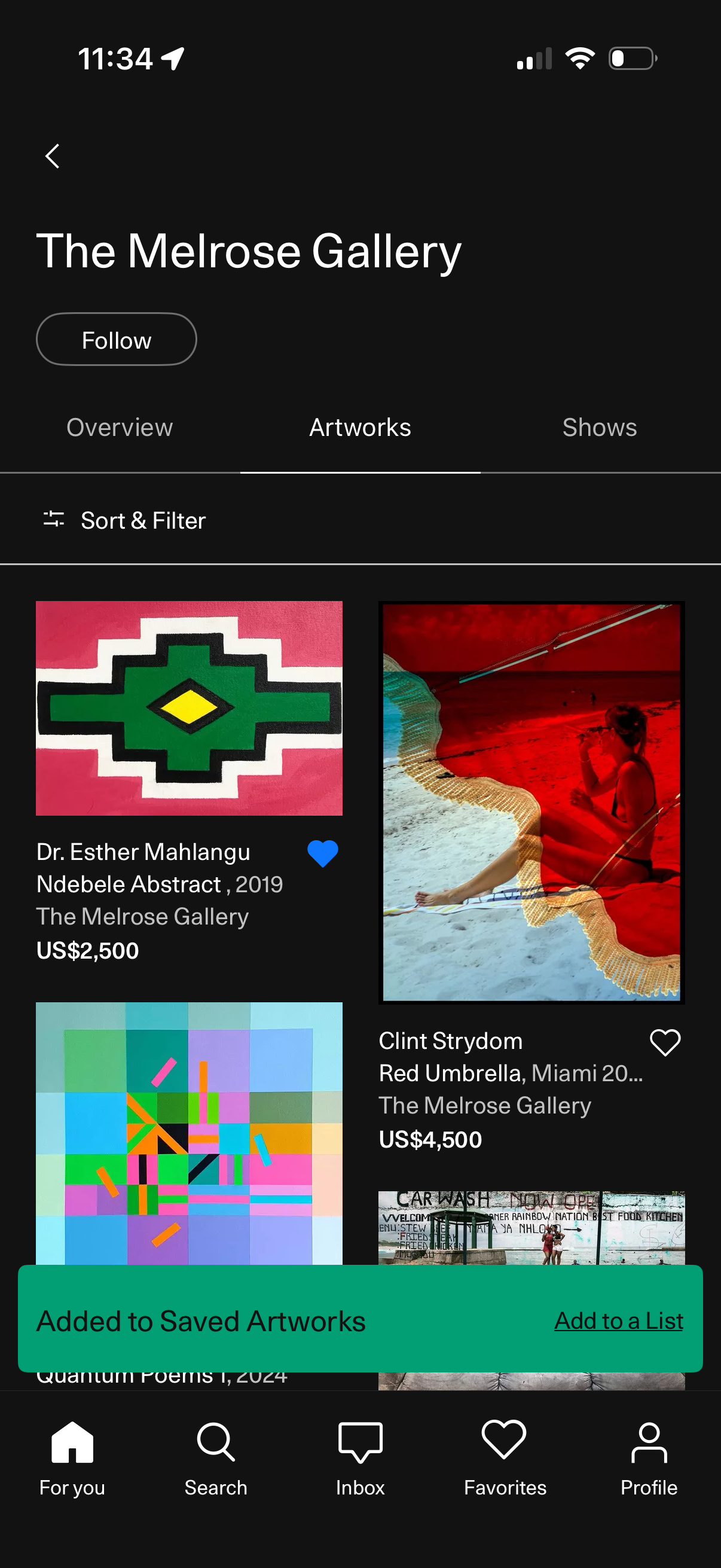Open your Profile
721x1568 pixels.
pos(649,1461)
